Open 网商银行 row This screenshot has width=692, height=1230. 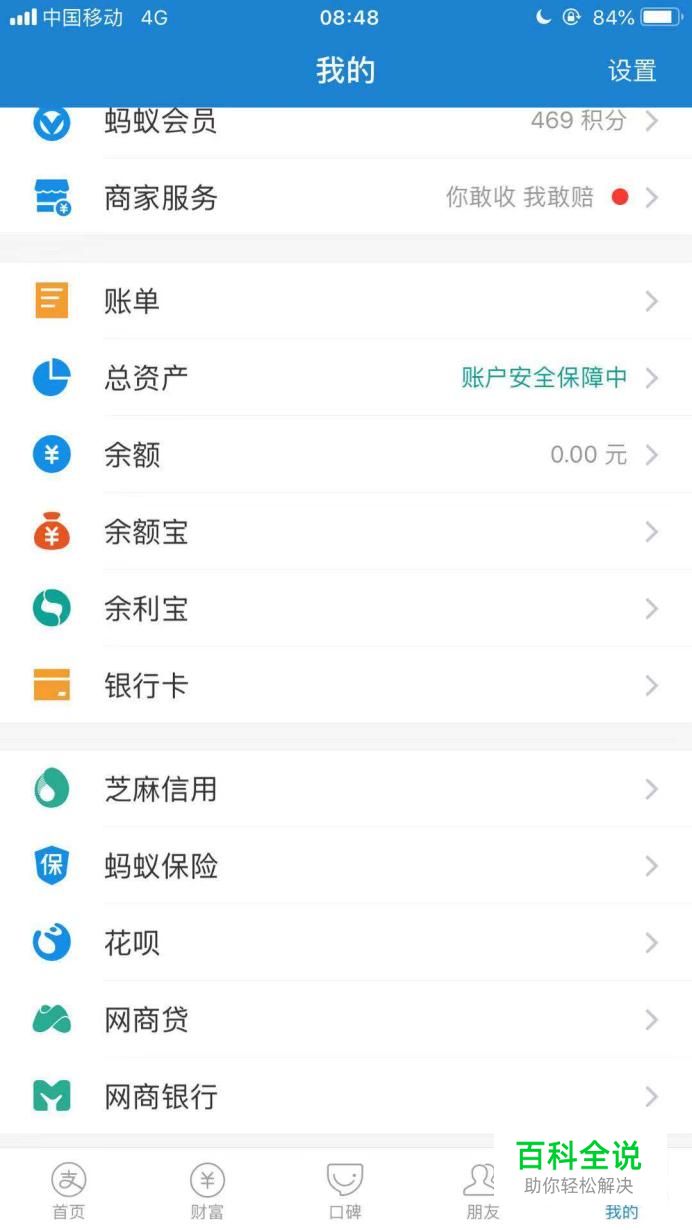[x=346, y=1097]
